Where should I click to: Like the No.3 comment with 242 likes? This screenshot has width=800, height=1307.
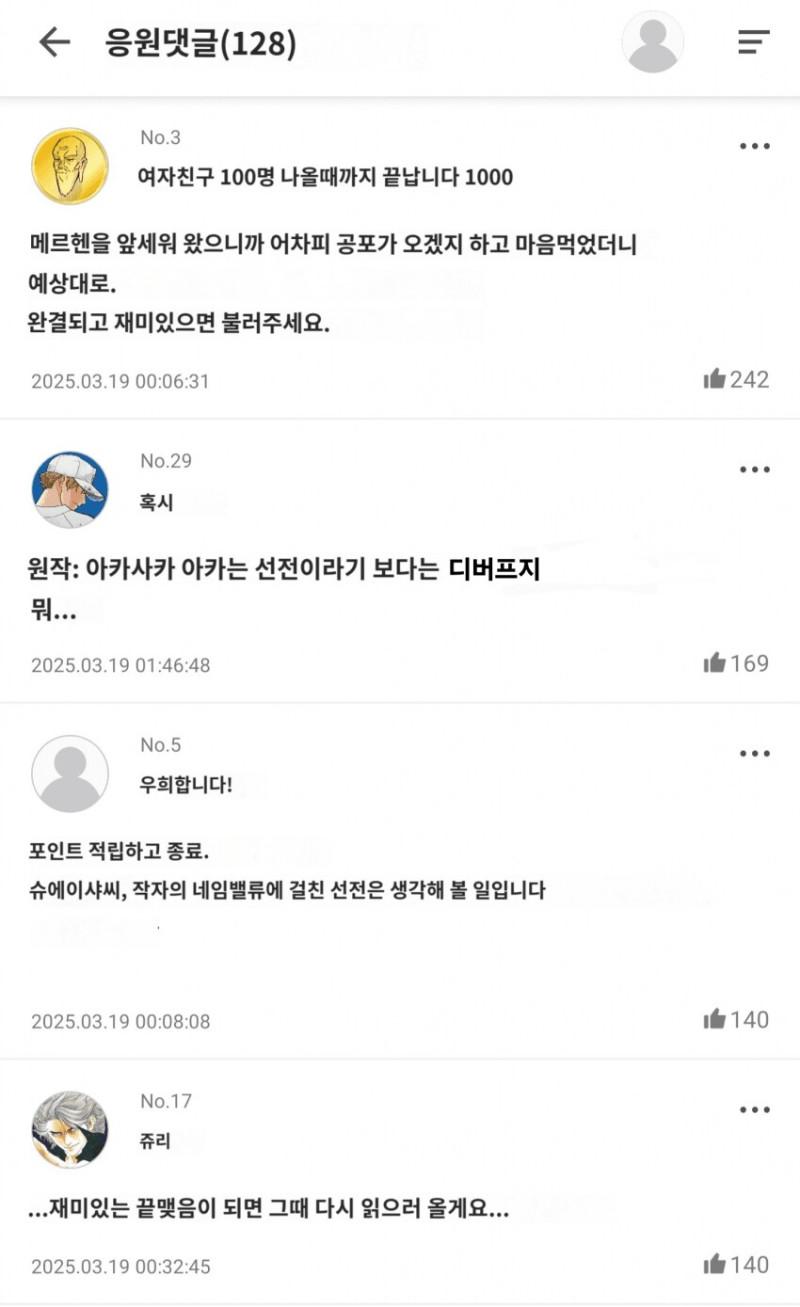click(x=715, y=379)
